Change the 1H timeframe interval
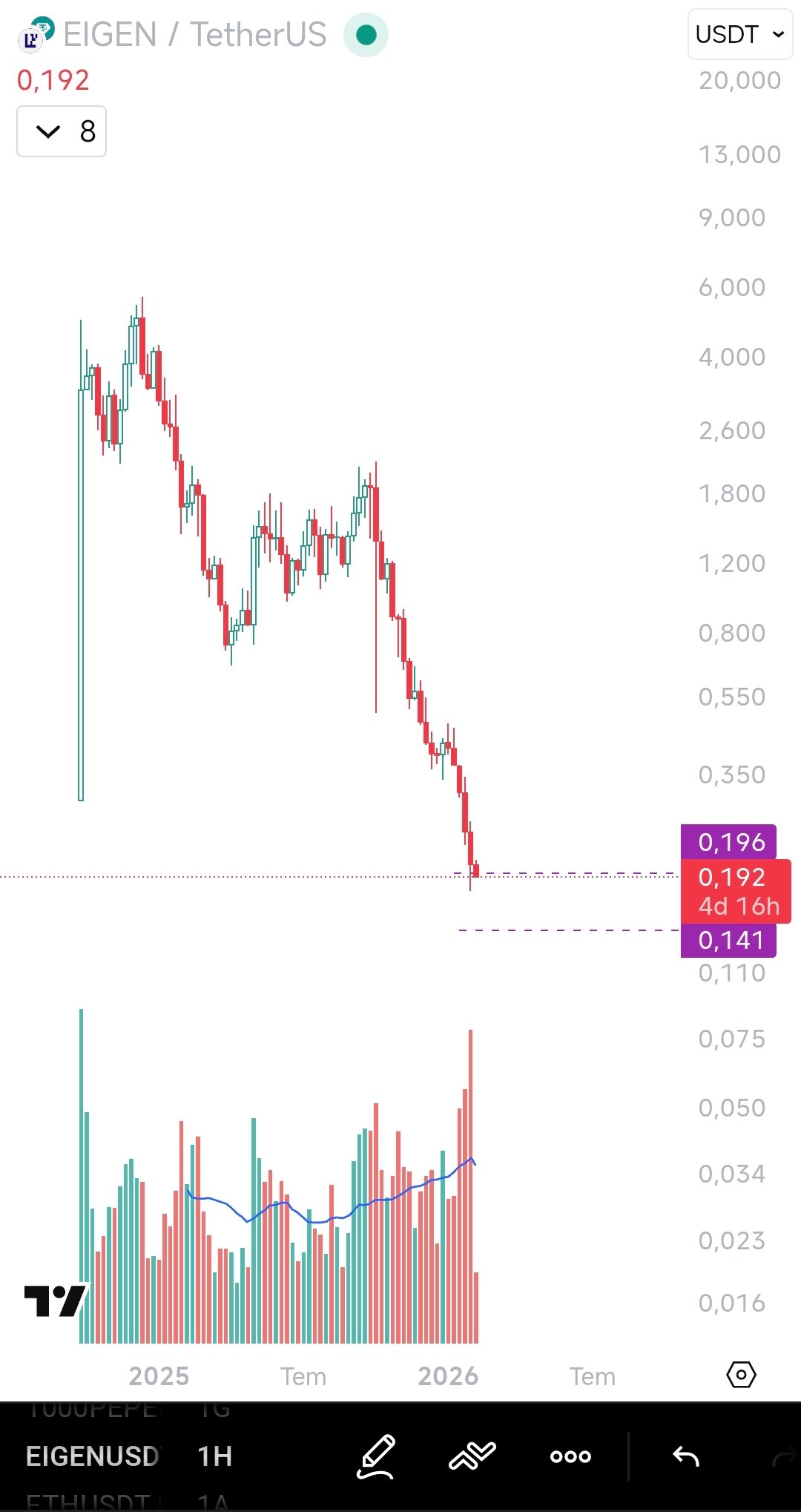Viewport: 801px width, 1512px height. click(214, 1456)
